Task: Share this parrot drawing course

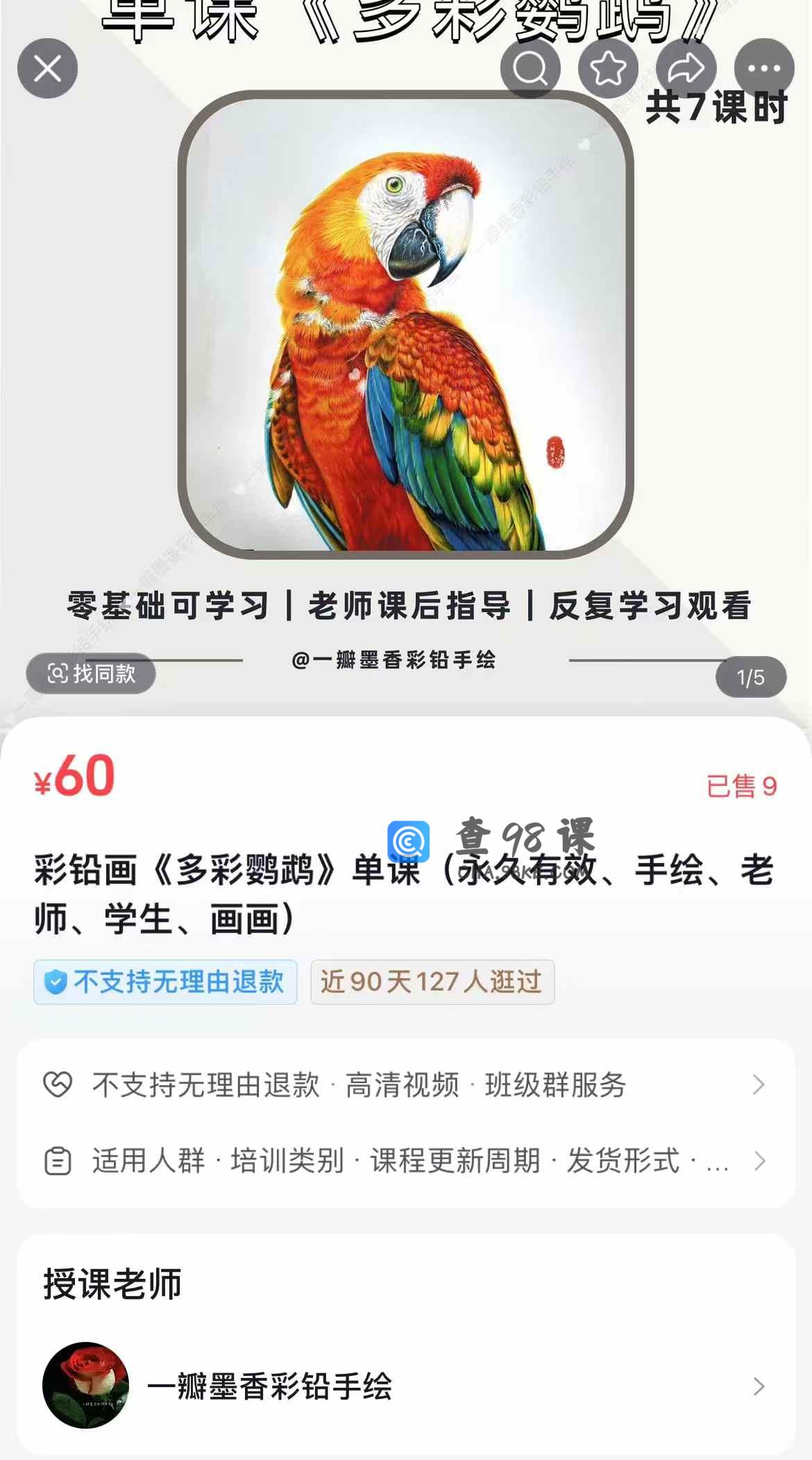Action: [x=686, y=68]
